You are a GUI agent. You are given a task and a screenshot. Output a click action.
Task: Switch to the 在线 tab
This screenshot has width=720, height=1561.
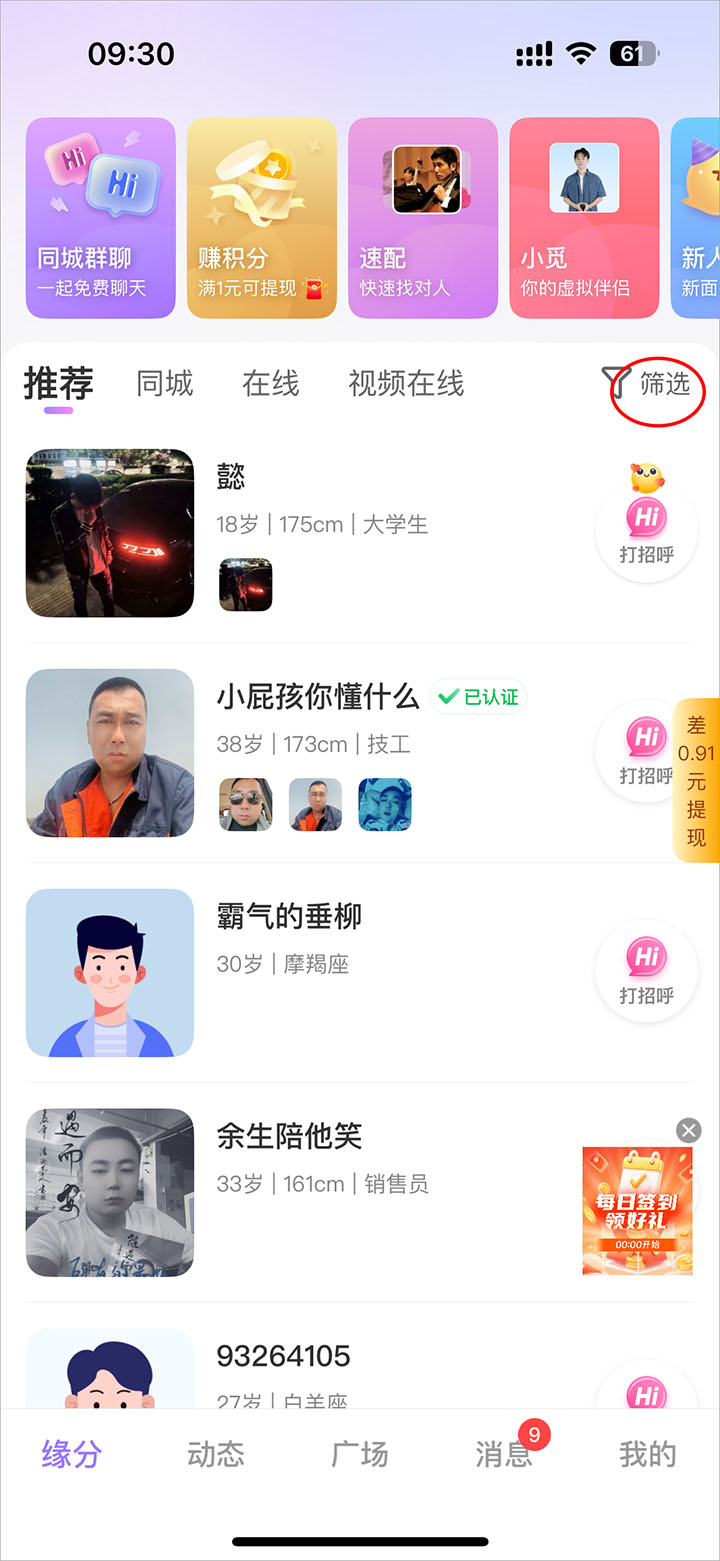pyautogui.click(x=270, y=384)
